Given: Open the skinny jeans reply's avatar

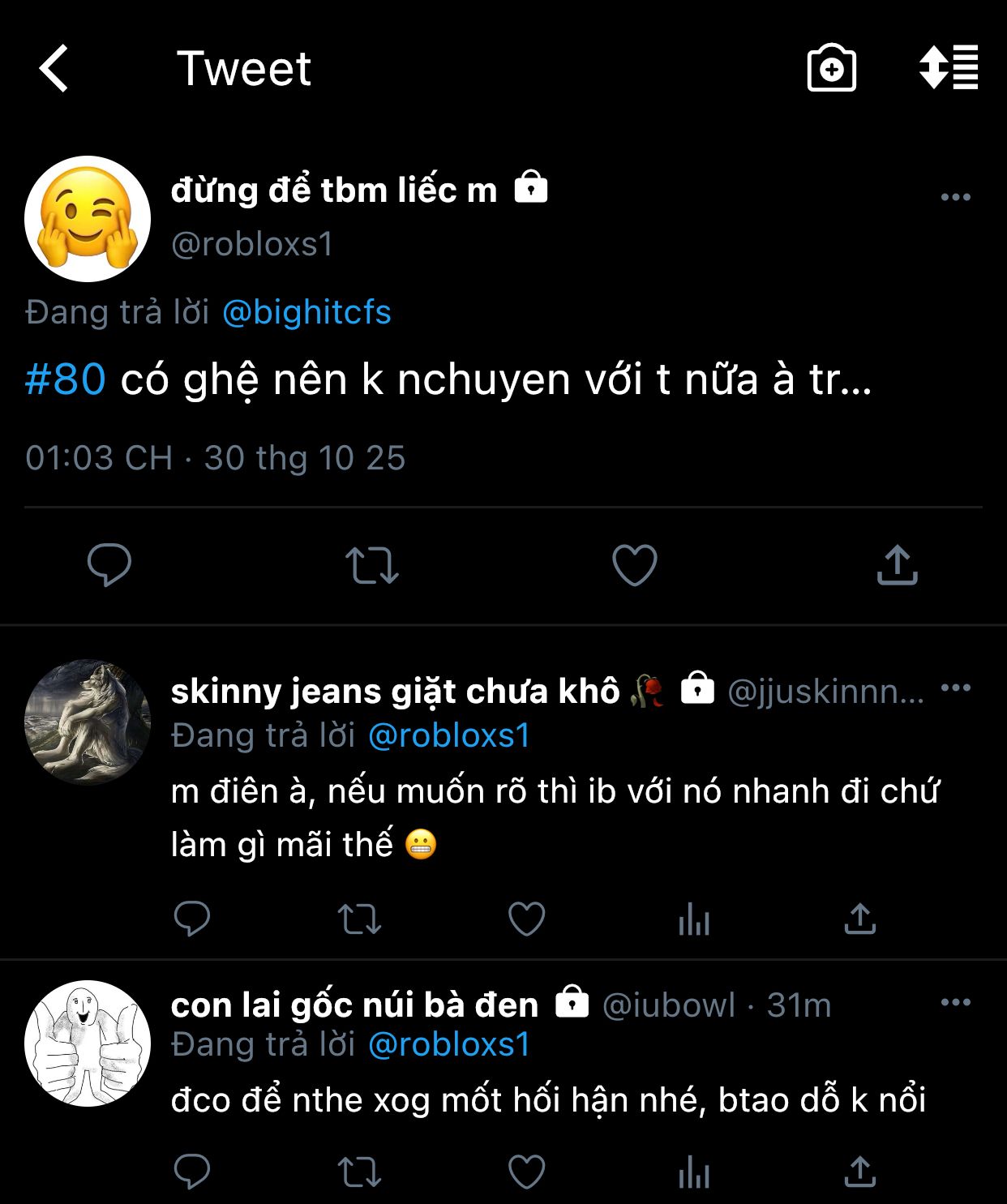Looking at the screenshot, I should click(x=88, y=722).
